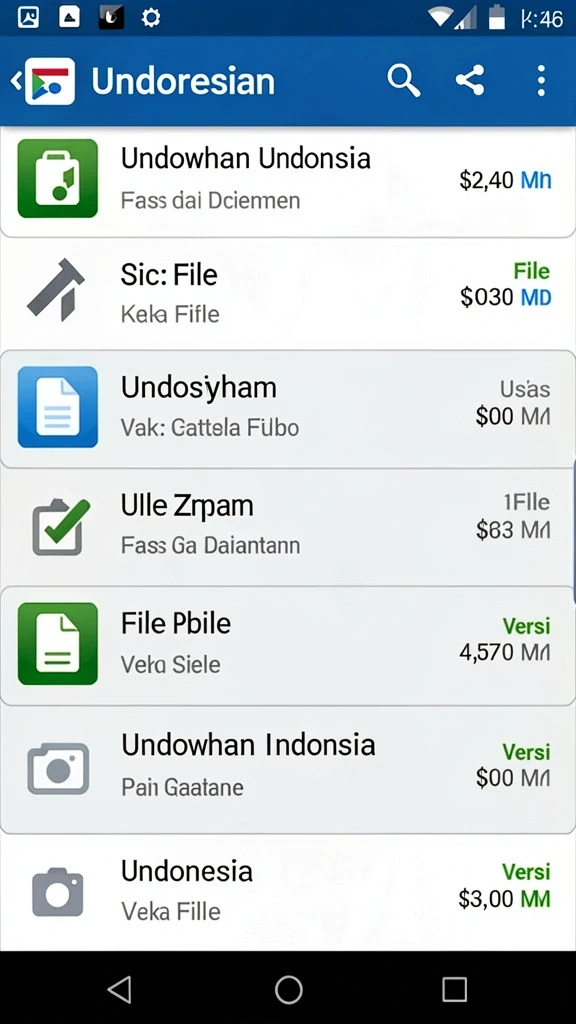Viewport: 576px width, 1024px height.
Task: Share via the share icon
Action: tap(470, 81)
